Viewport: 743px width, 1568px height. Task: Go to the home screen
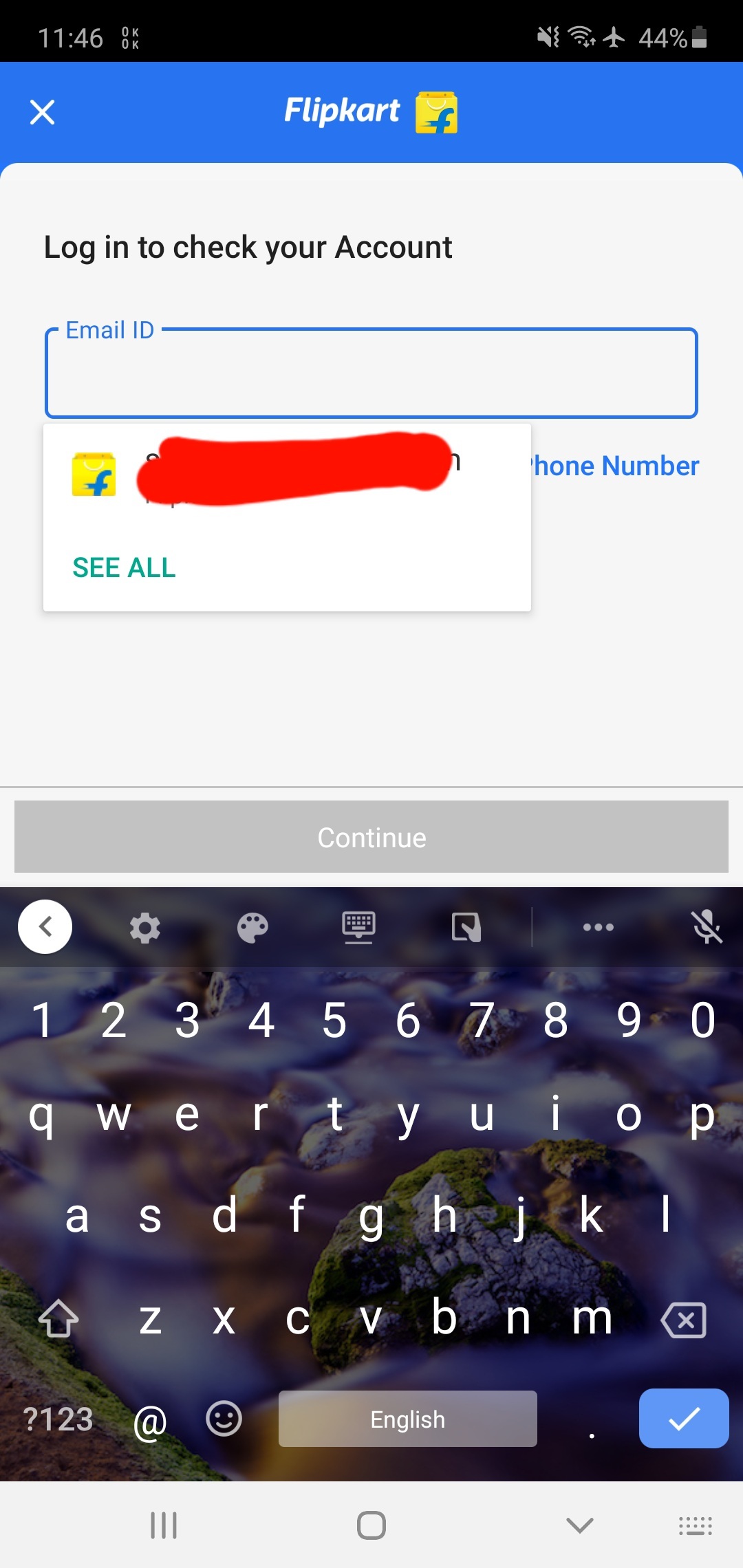pyautogui.click(x=371, y=1525)
